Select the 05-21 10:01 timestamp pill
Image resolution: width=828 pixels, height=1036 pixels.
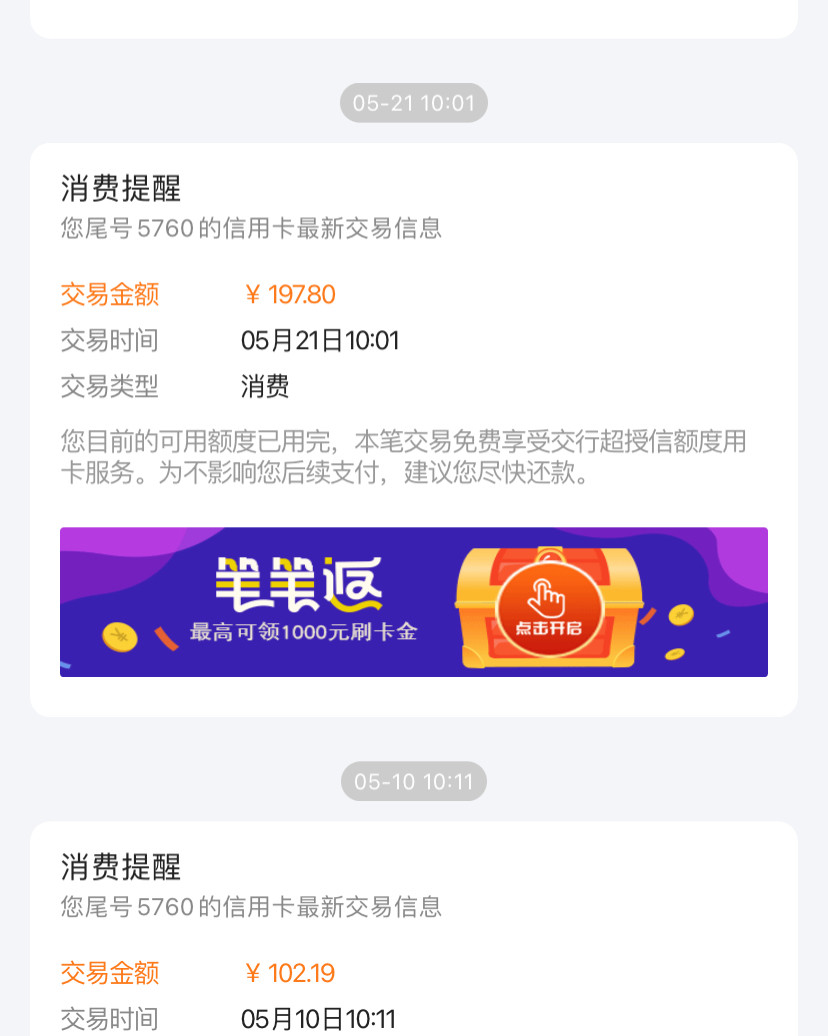click(x=413, y=102)
